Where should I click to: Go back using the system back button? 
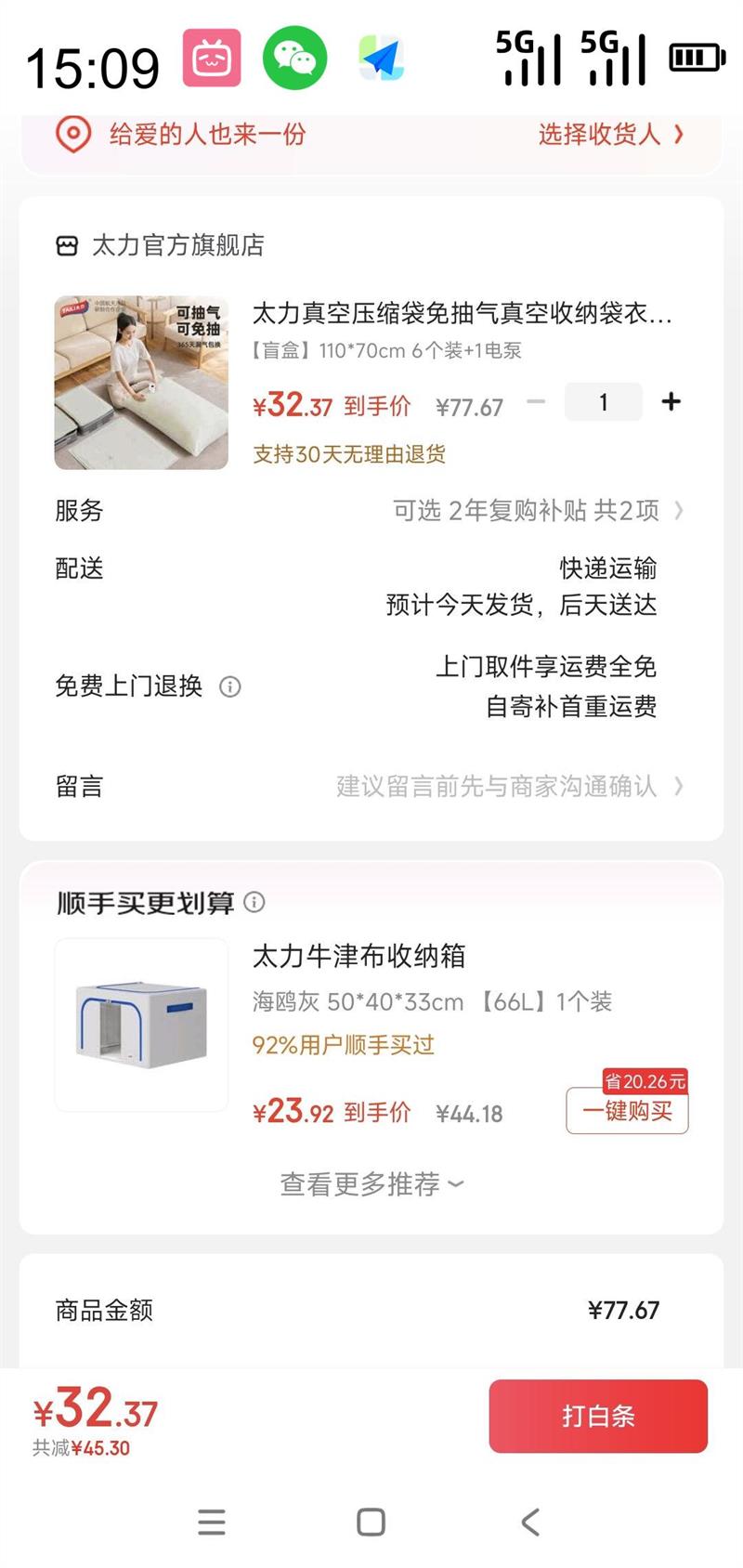[530, 1522]
